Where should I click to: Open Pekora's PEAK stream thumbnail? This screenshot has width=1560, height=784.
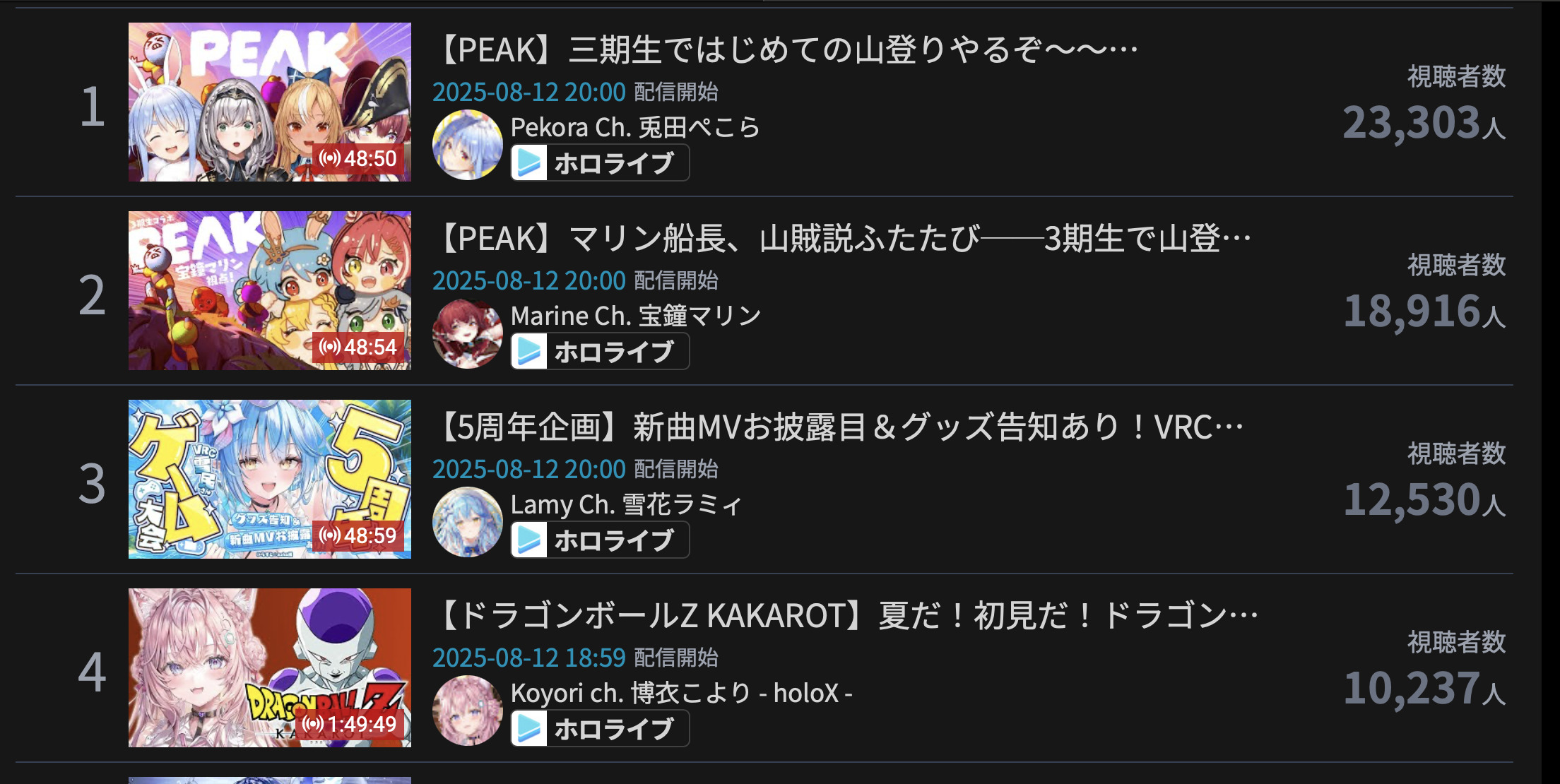pyautogui.click(x=269, y=102)
